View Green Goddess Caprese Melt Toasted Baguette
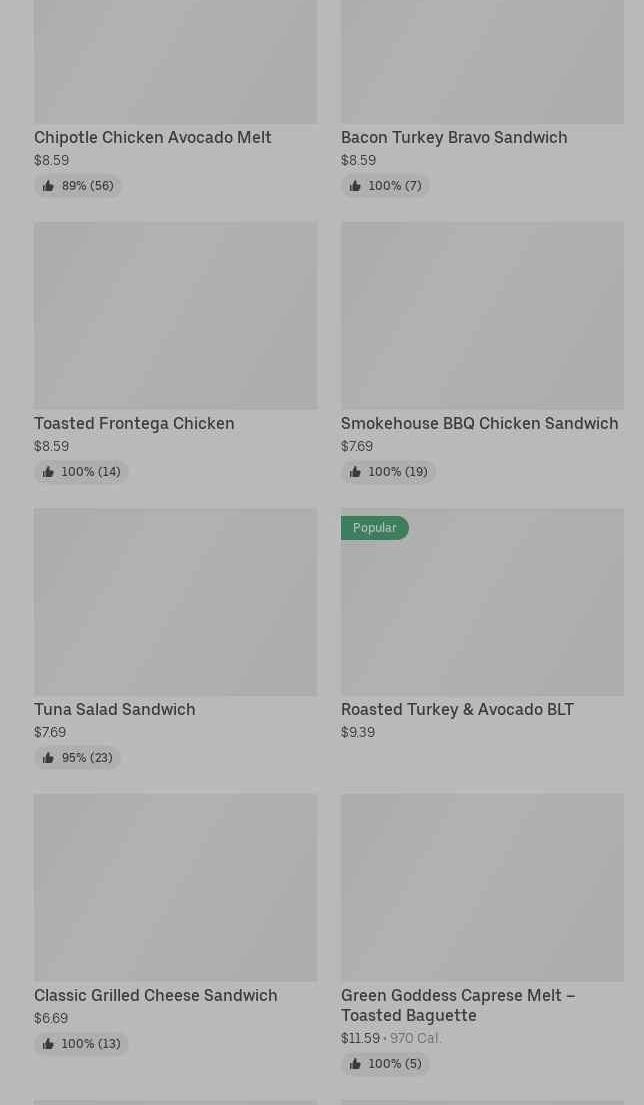644x1105 pixels. [457, 1004]
